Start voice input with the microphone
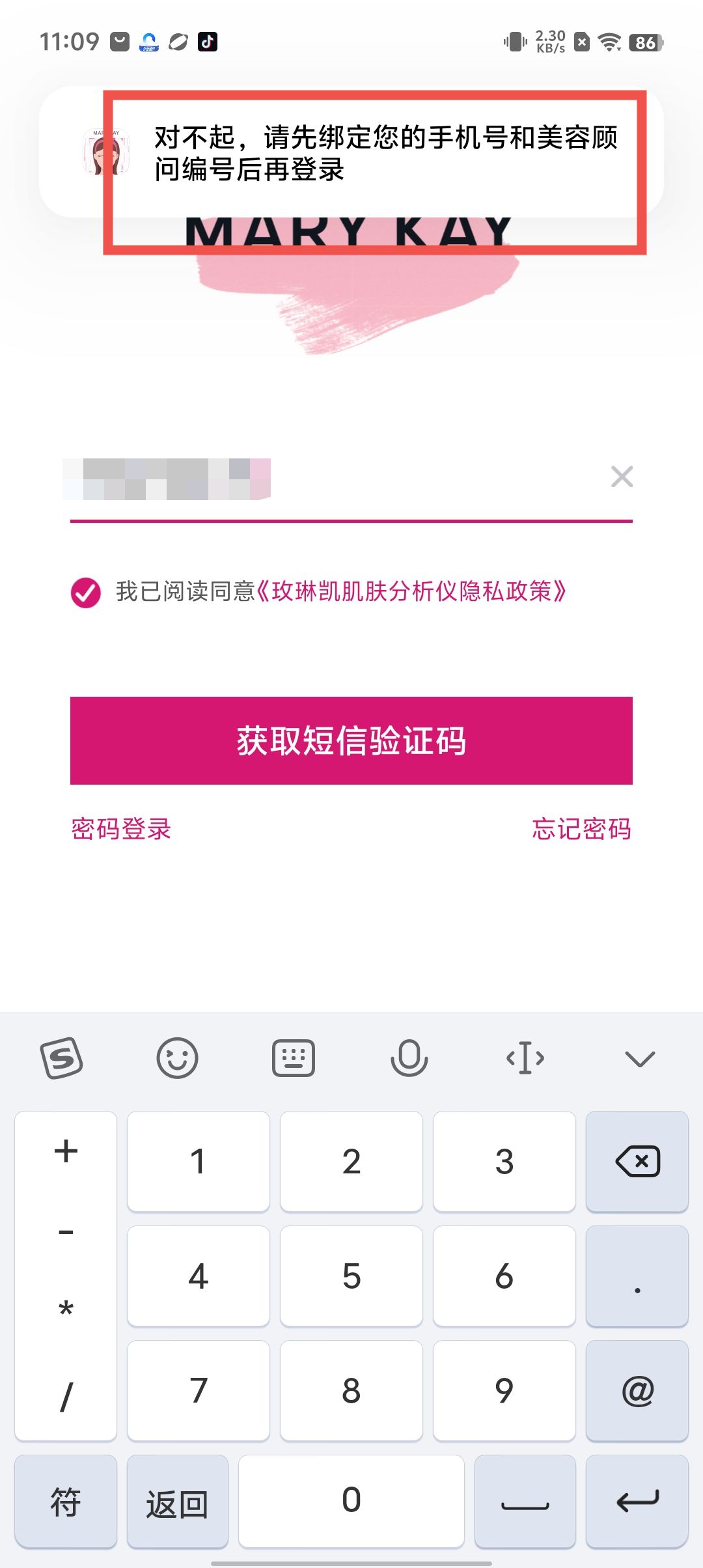This screenshot has width=703, height=1568. coord(409,1058)
